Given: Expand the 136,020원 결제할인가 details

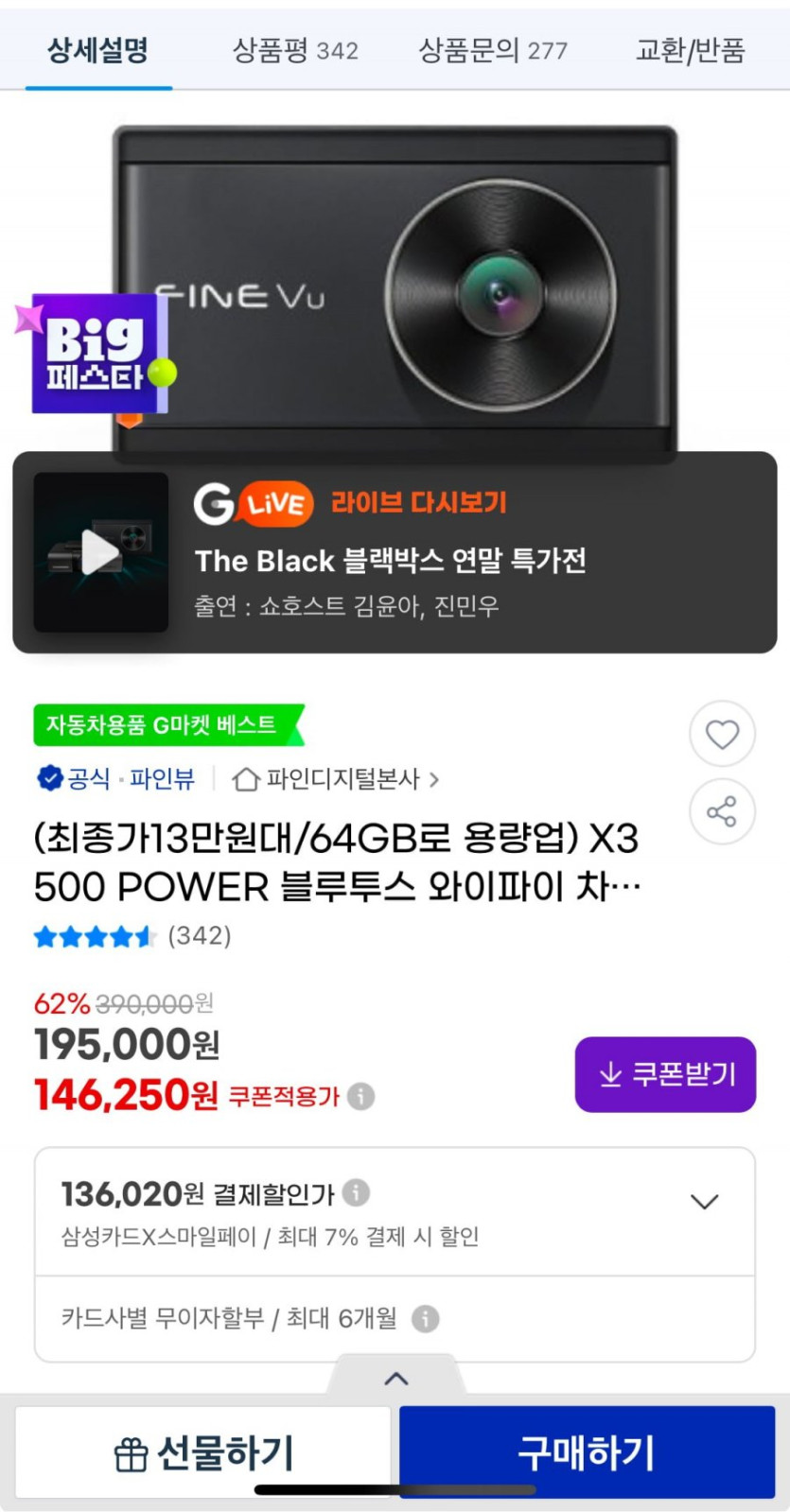Looking at the screenshot, I should [704, 1202].
